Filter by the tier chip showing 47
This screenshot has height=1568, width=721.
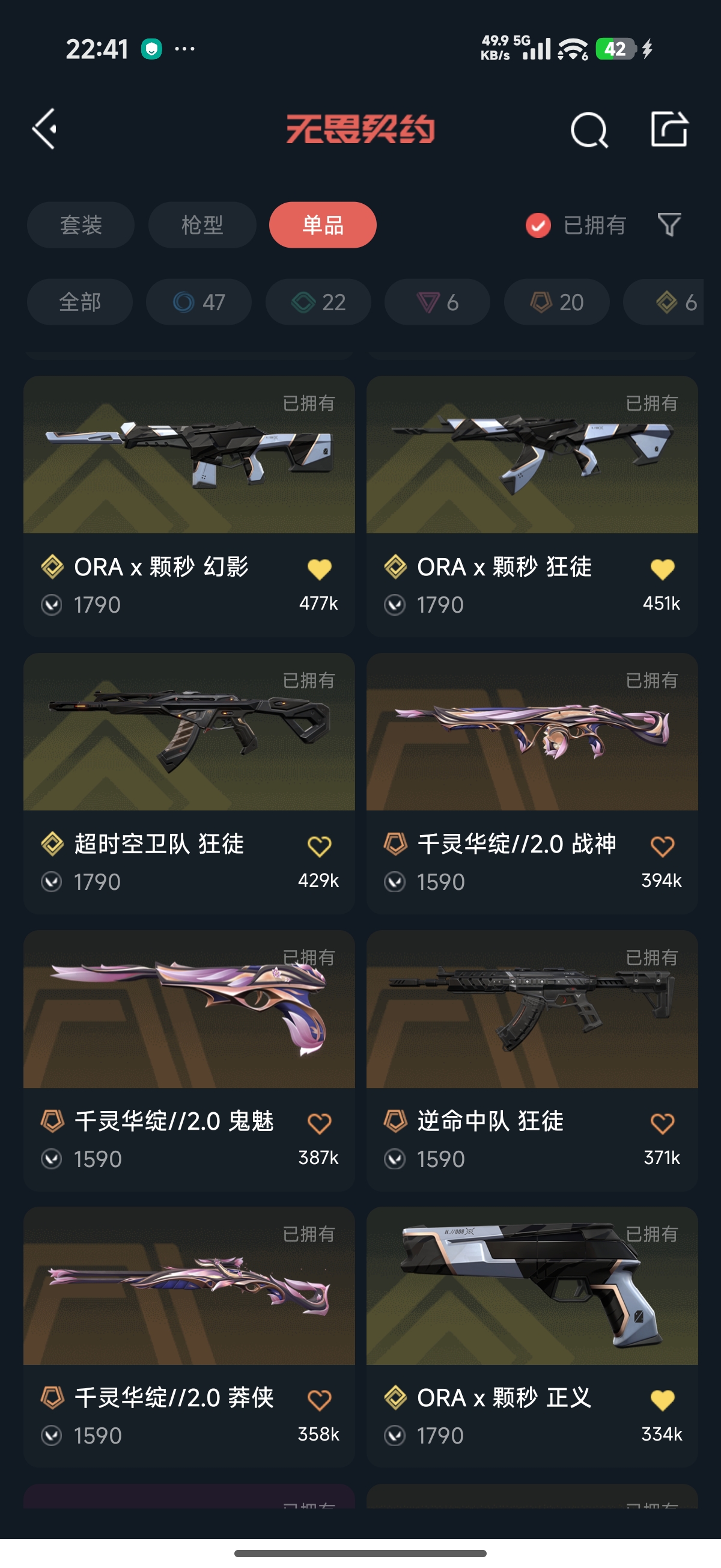199,302
